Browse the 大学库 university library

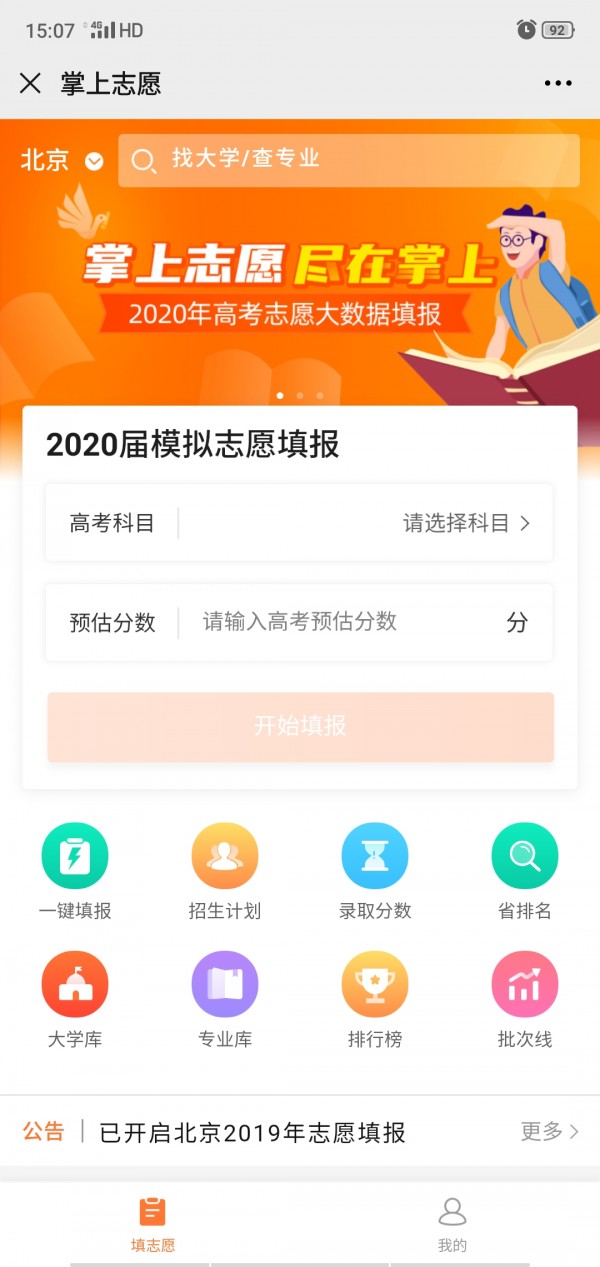pos(75,998)
